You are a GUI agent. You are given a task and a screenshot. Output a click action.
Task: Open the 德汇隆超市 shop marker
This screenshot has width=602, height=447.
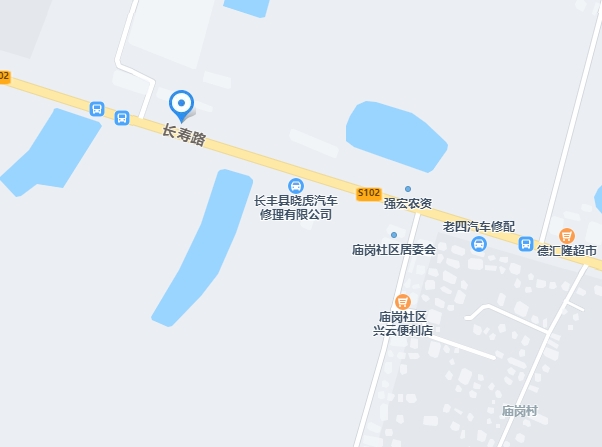pos(567,237)
